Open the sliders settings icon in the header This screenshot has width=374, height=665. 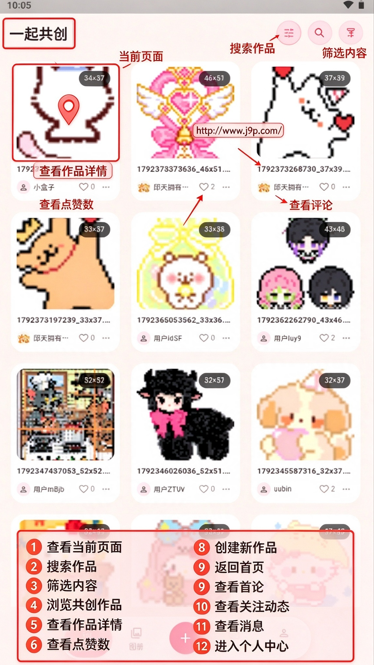pyautogui.click(x=289, y=33)
